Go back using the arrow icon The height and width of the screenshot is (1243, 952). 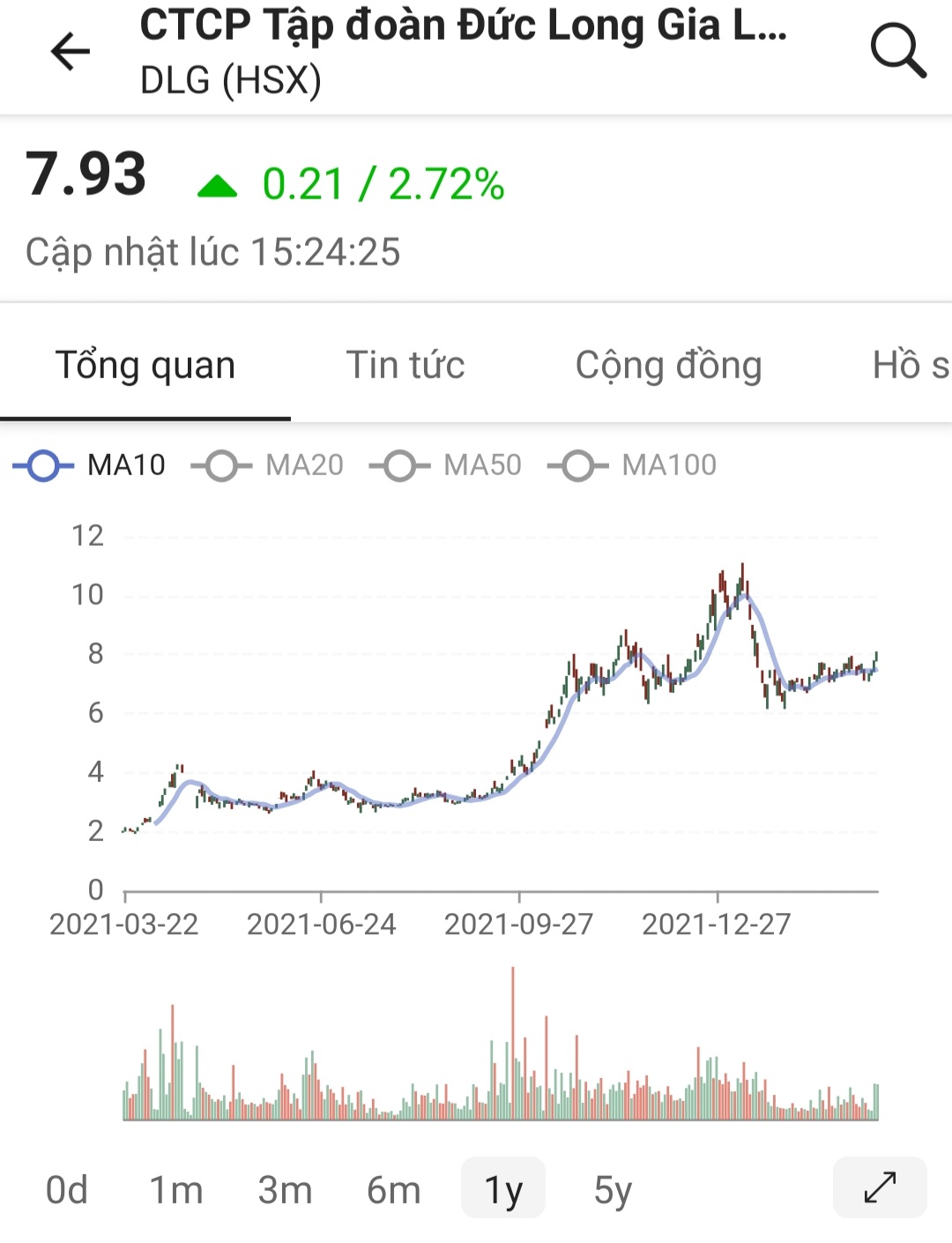(x=71, y=51)
